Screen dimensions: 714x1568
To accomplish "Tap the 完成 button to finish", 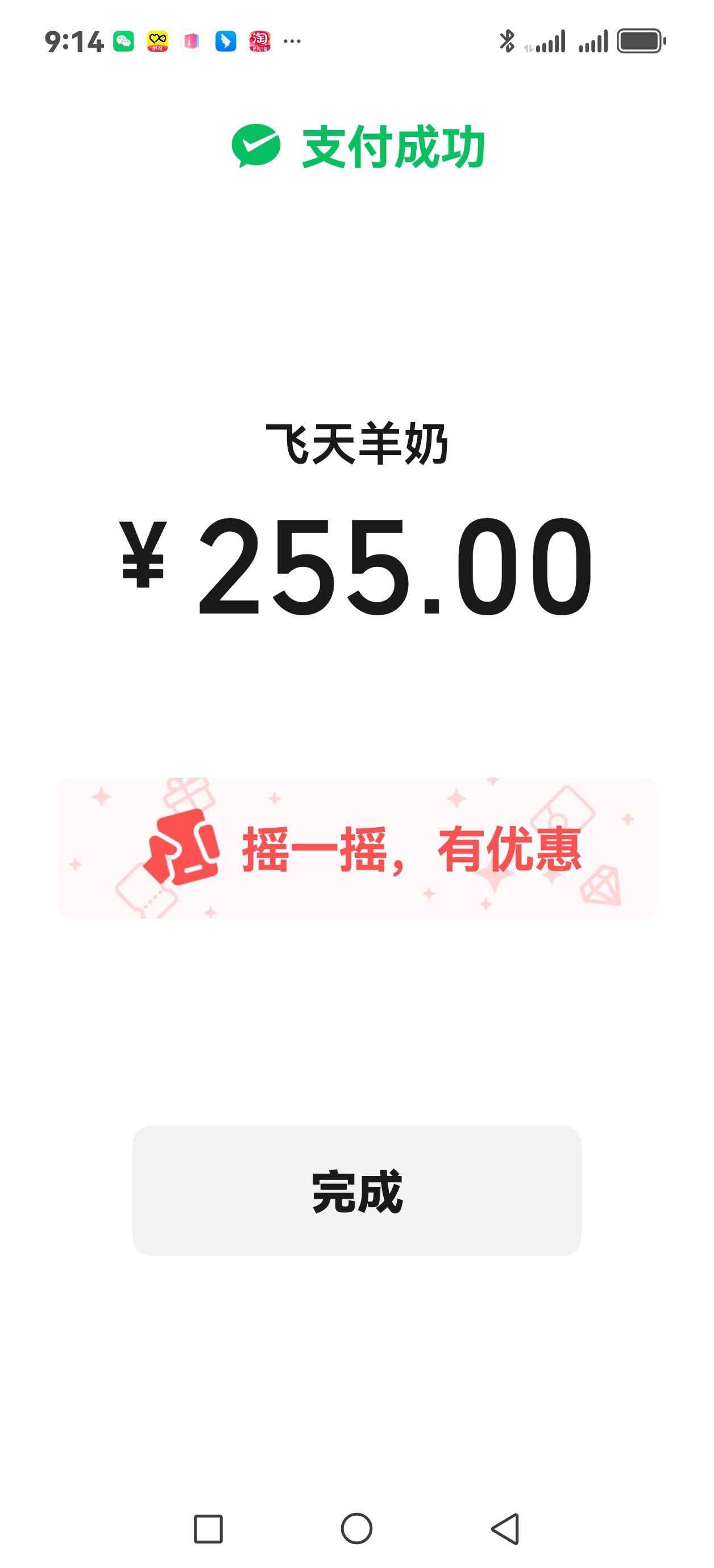I will (356, 1190).
